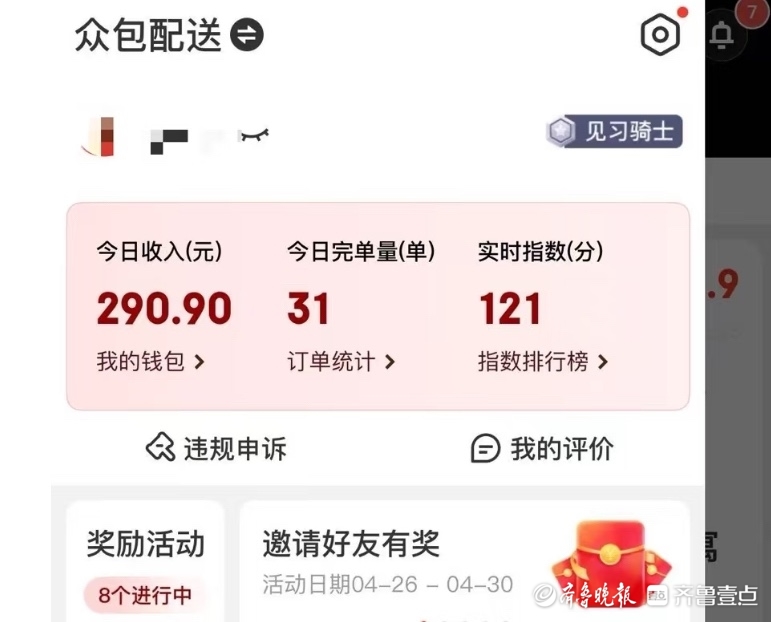Open 我的钱包 wallet link
771x622 pixels.
pyautogui.click(x=150, y=362)
